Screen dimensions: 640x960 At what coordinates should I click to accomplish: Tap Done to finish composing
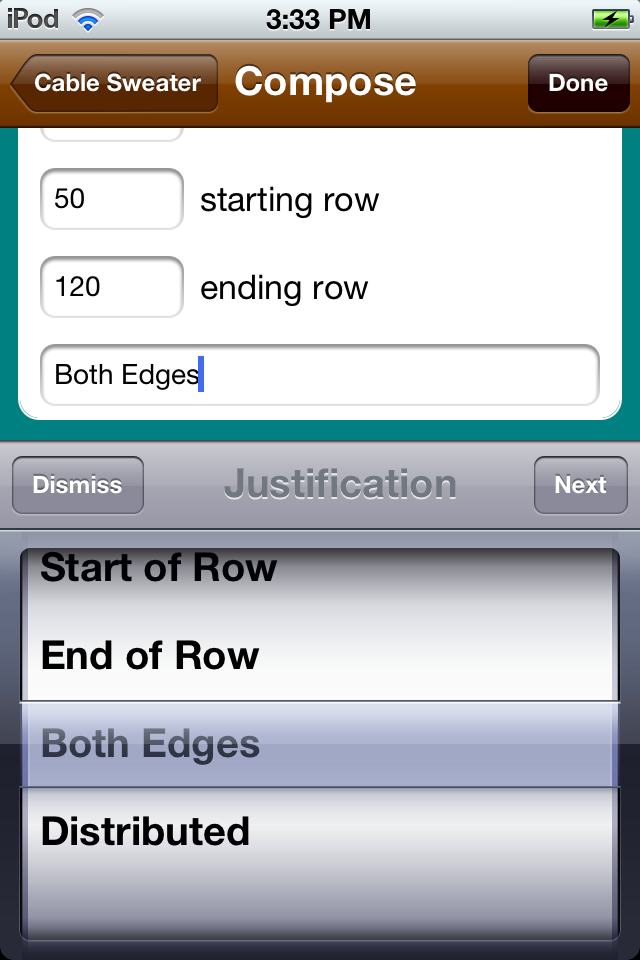click(577, 83)
